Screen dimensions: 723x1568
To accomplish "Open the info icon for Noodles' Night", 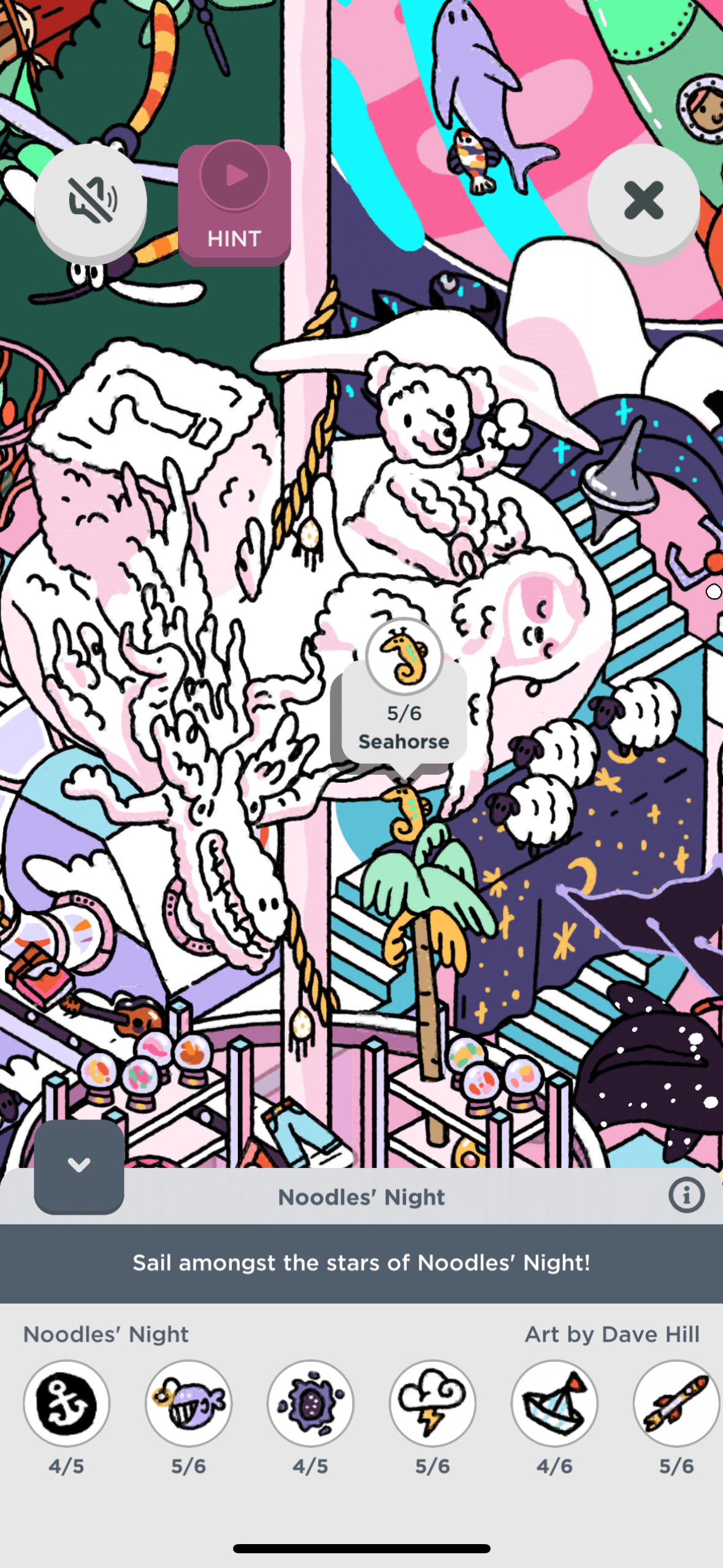I will click(x=686, y=1195).
